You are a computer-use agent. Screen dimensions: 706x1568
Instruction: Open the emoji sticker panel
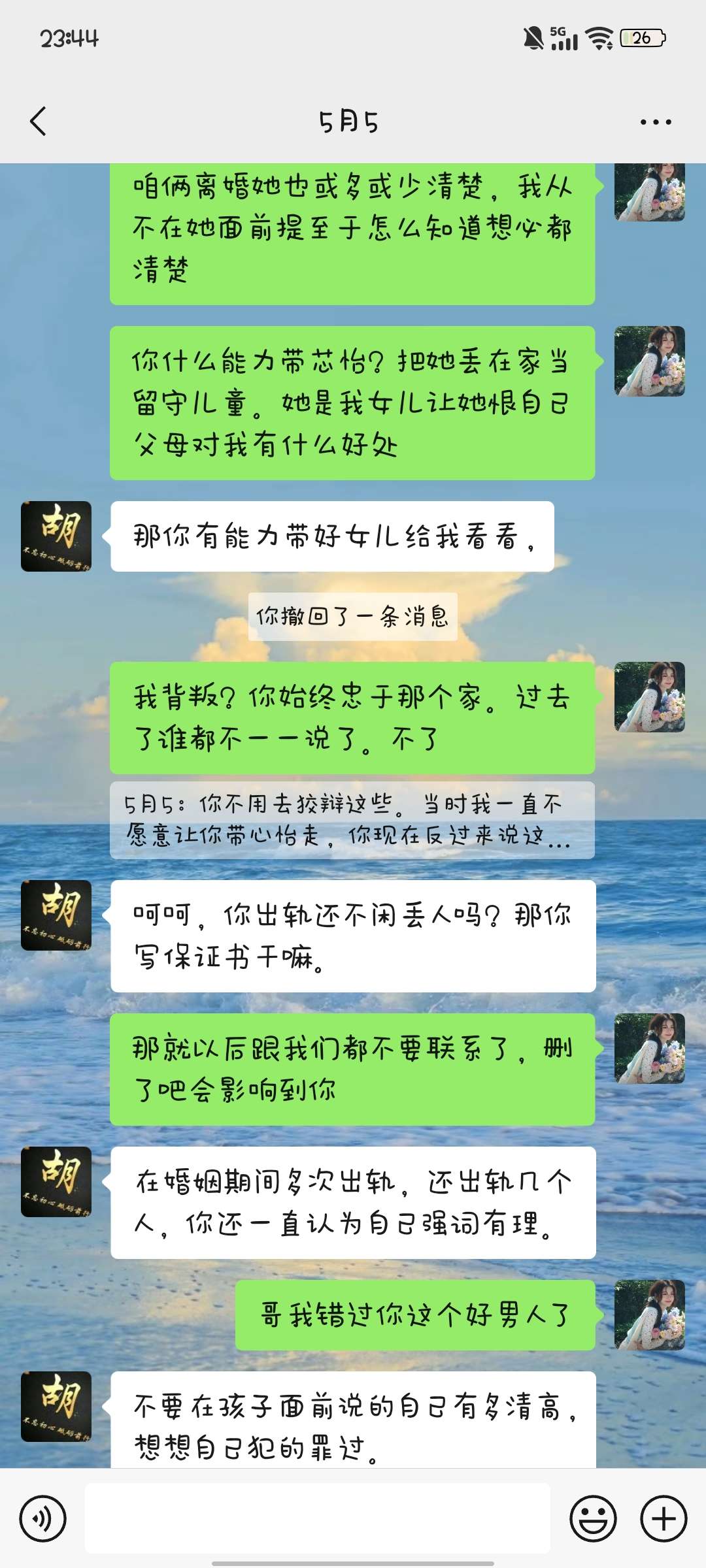594,1519
